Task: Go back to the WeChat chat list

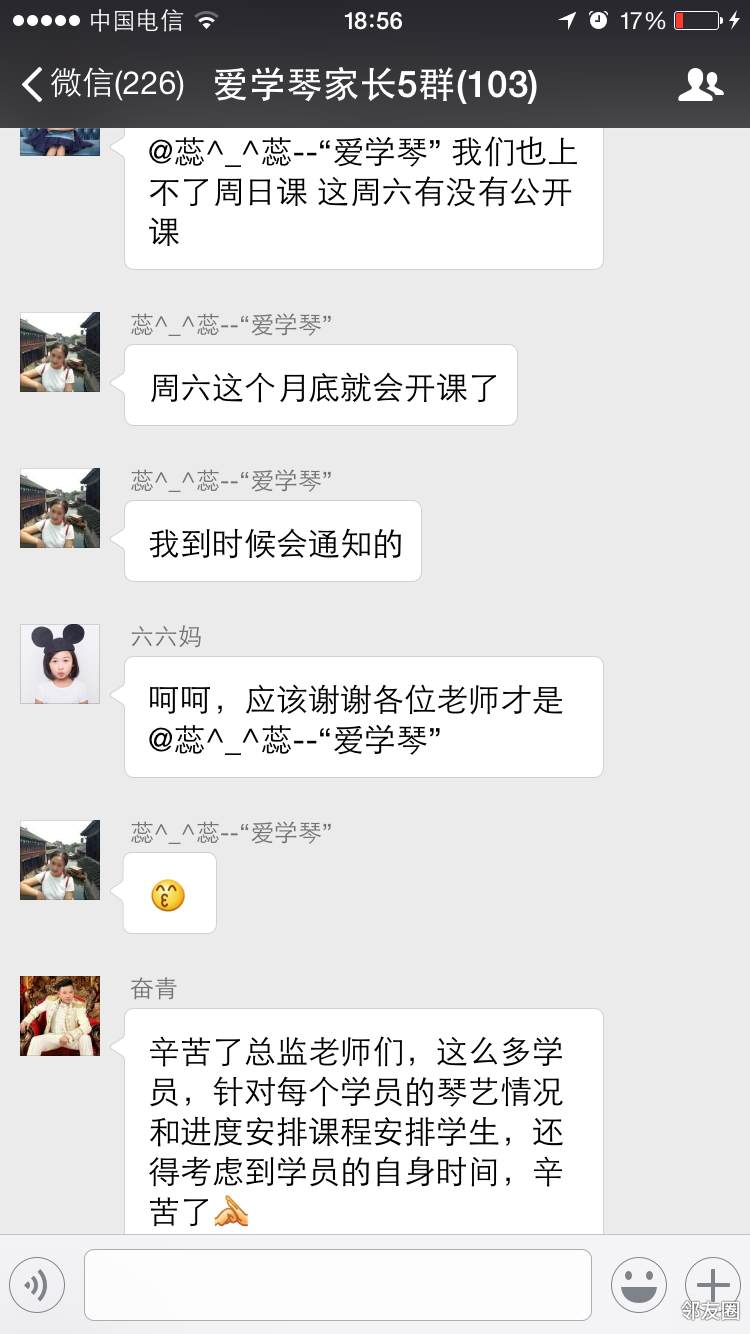Action: [x=100, y=85]
